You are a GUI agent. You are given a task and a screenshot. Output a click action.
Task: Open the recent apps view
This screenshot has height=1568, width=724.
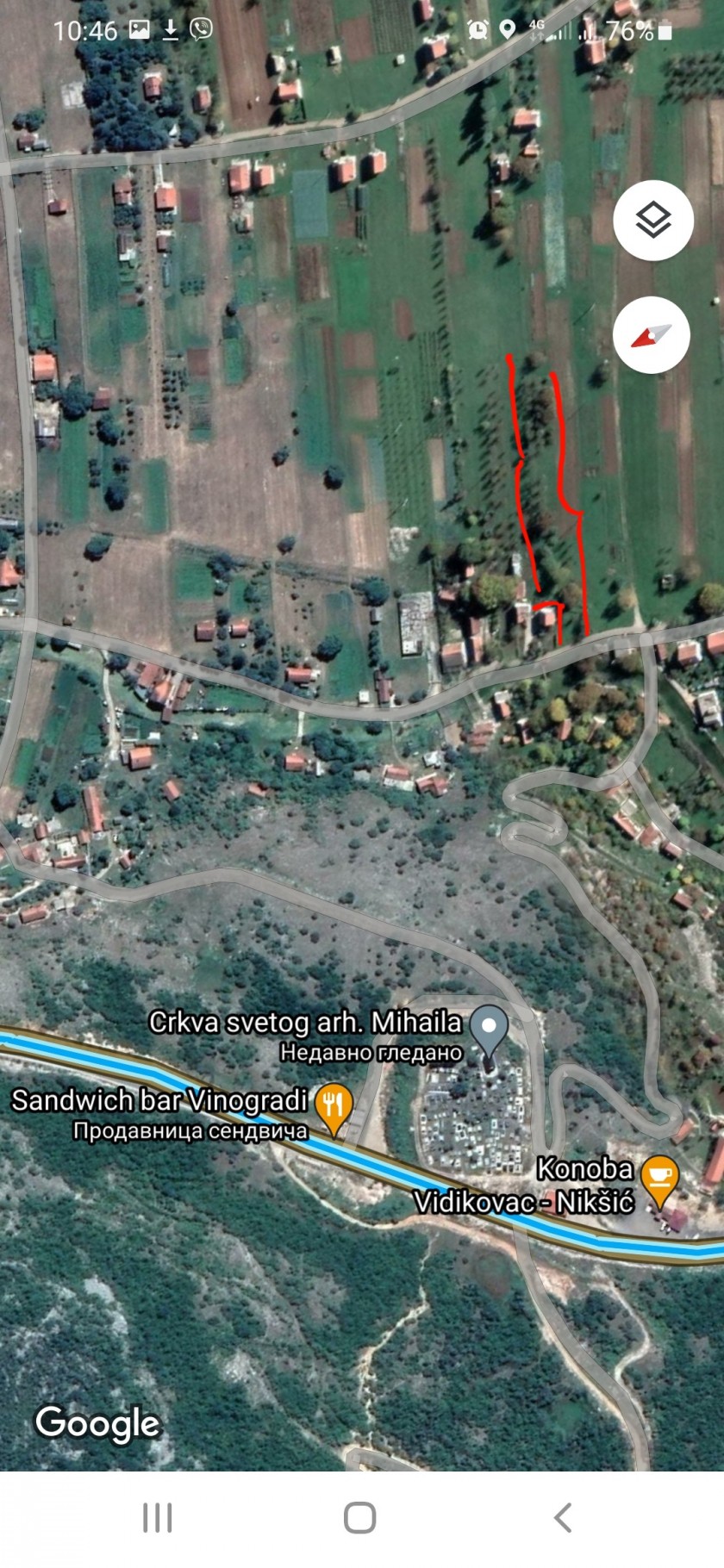158,1517
